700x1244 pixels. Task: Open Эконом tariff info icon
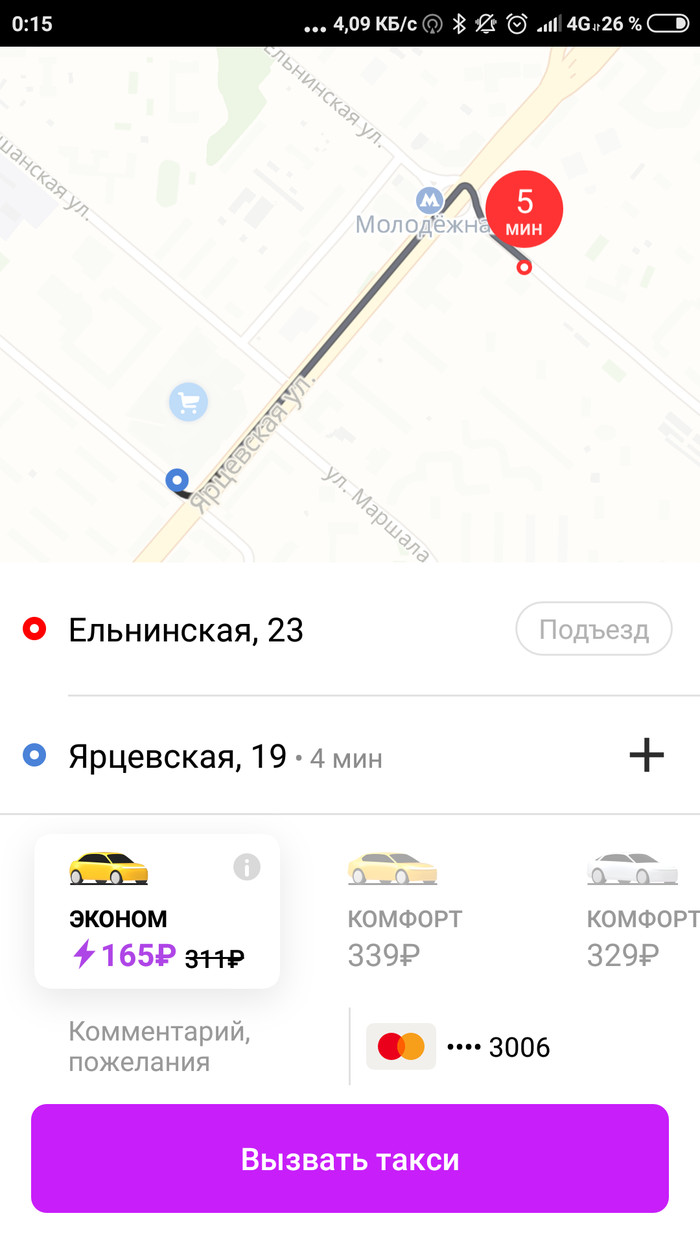(246, 867)
